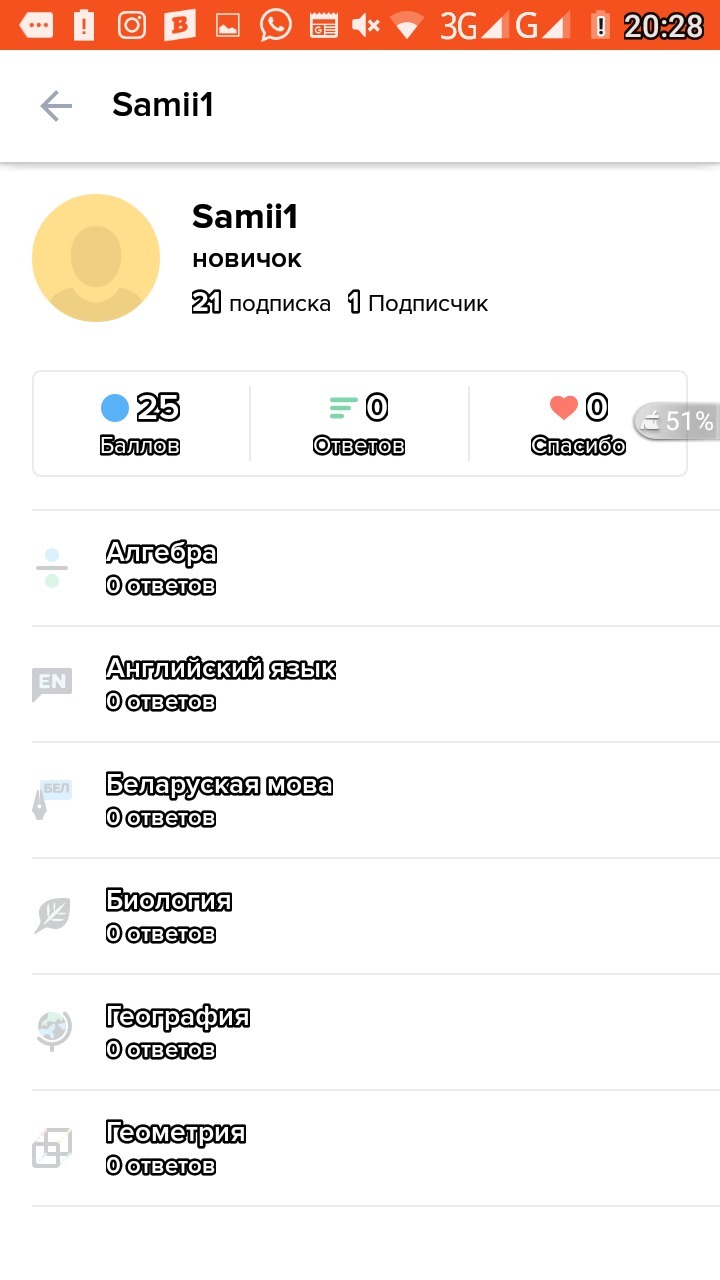Go back using the arrow icon

pos(56,106)
